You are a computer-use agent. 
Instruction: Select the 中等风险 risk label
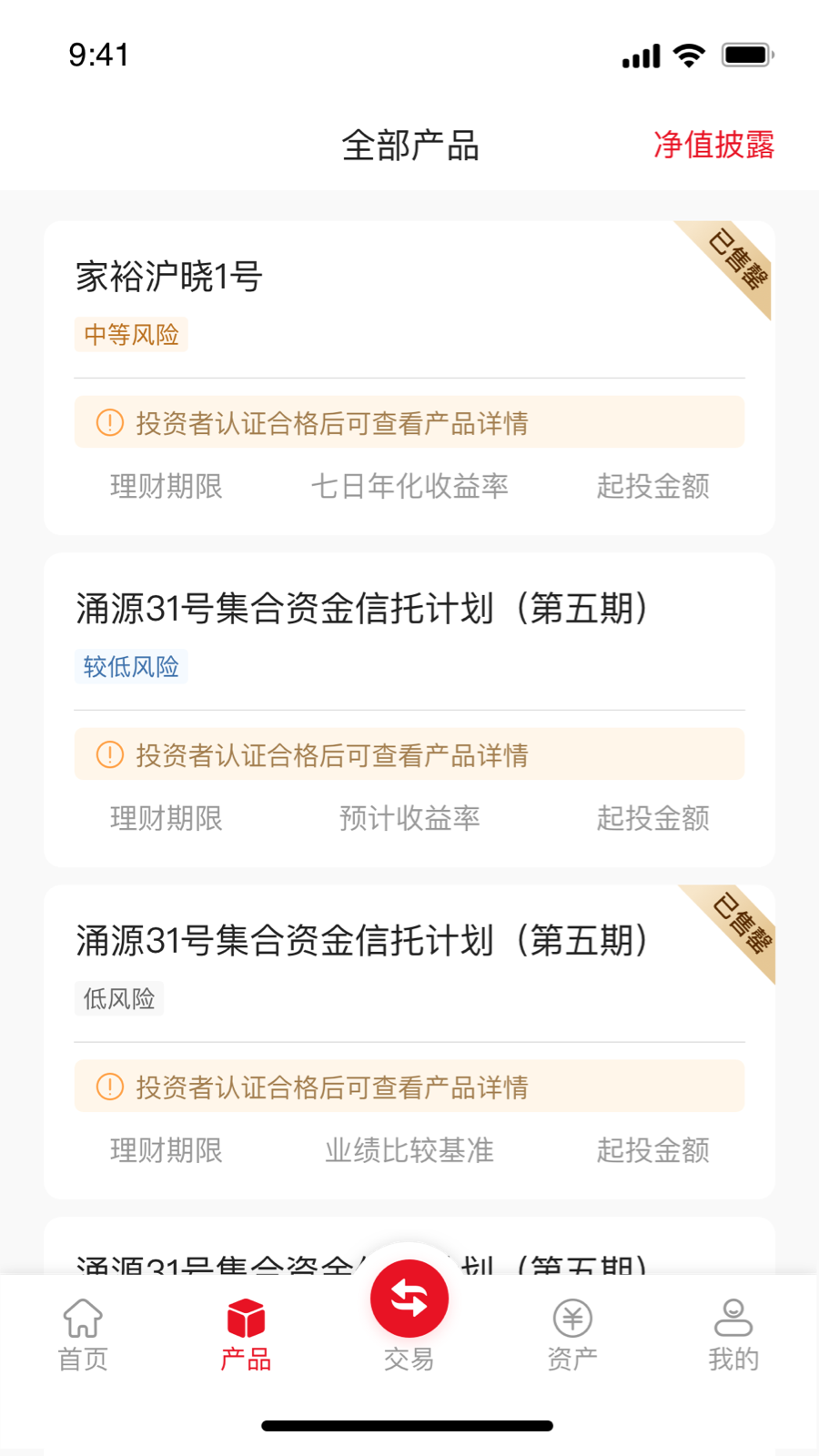(131, 335)
